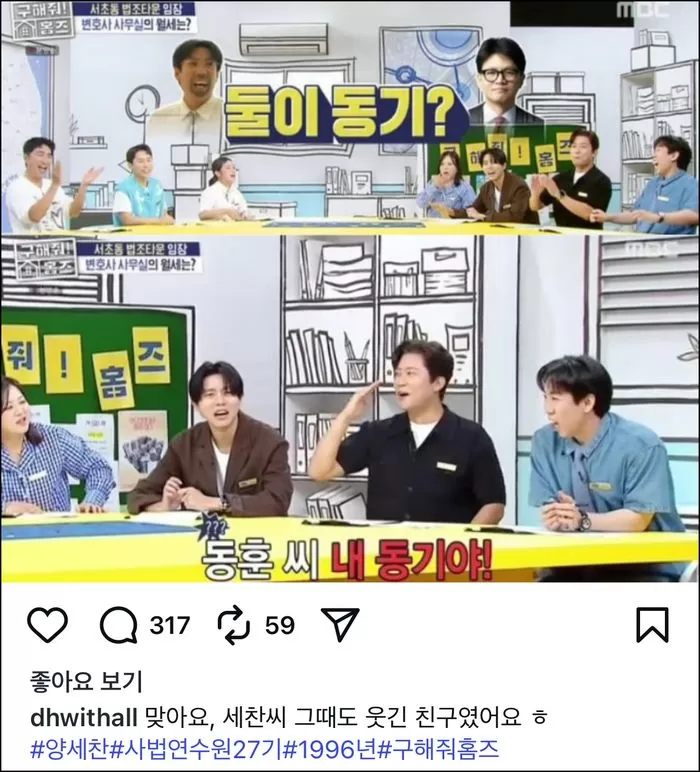Repost this post with the arrows icon

coord(232,625)
